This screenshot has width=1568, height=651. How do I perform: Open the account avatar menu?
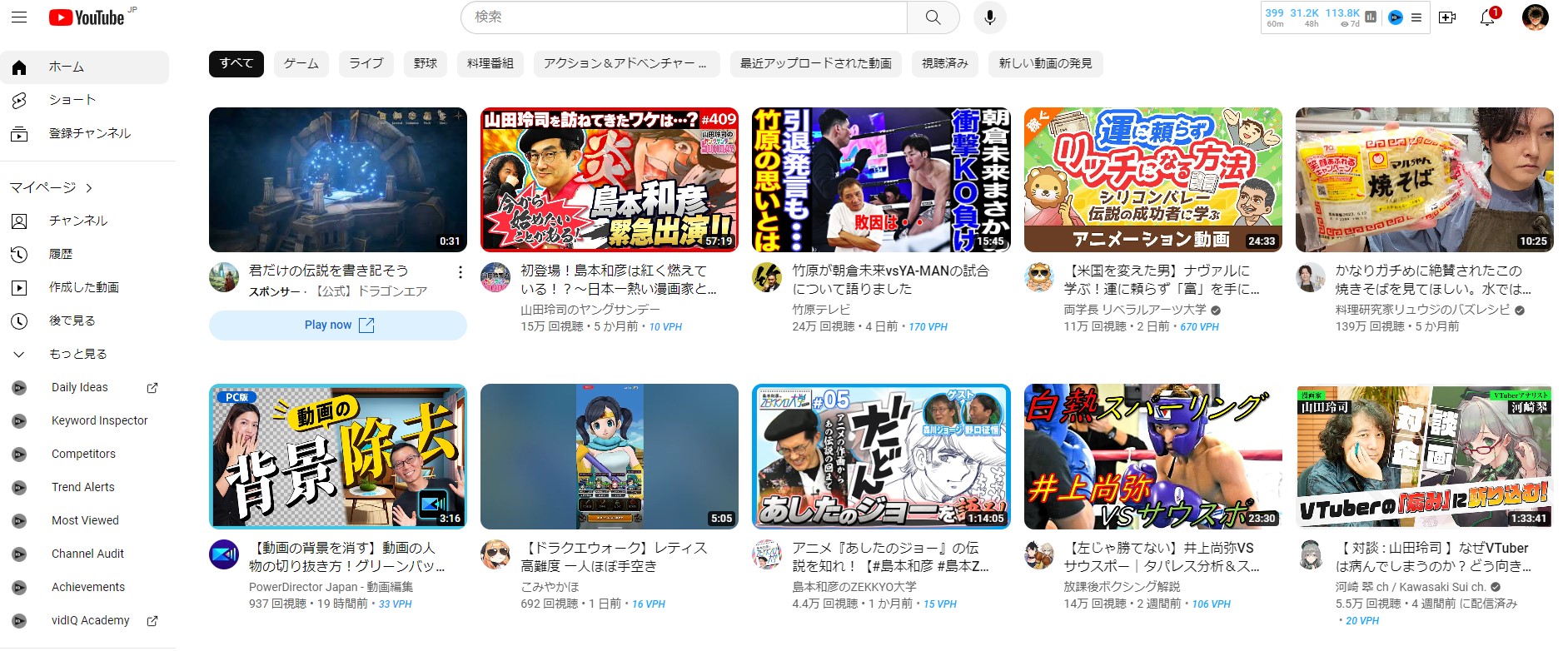tap(1535, 17)
